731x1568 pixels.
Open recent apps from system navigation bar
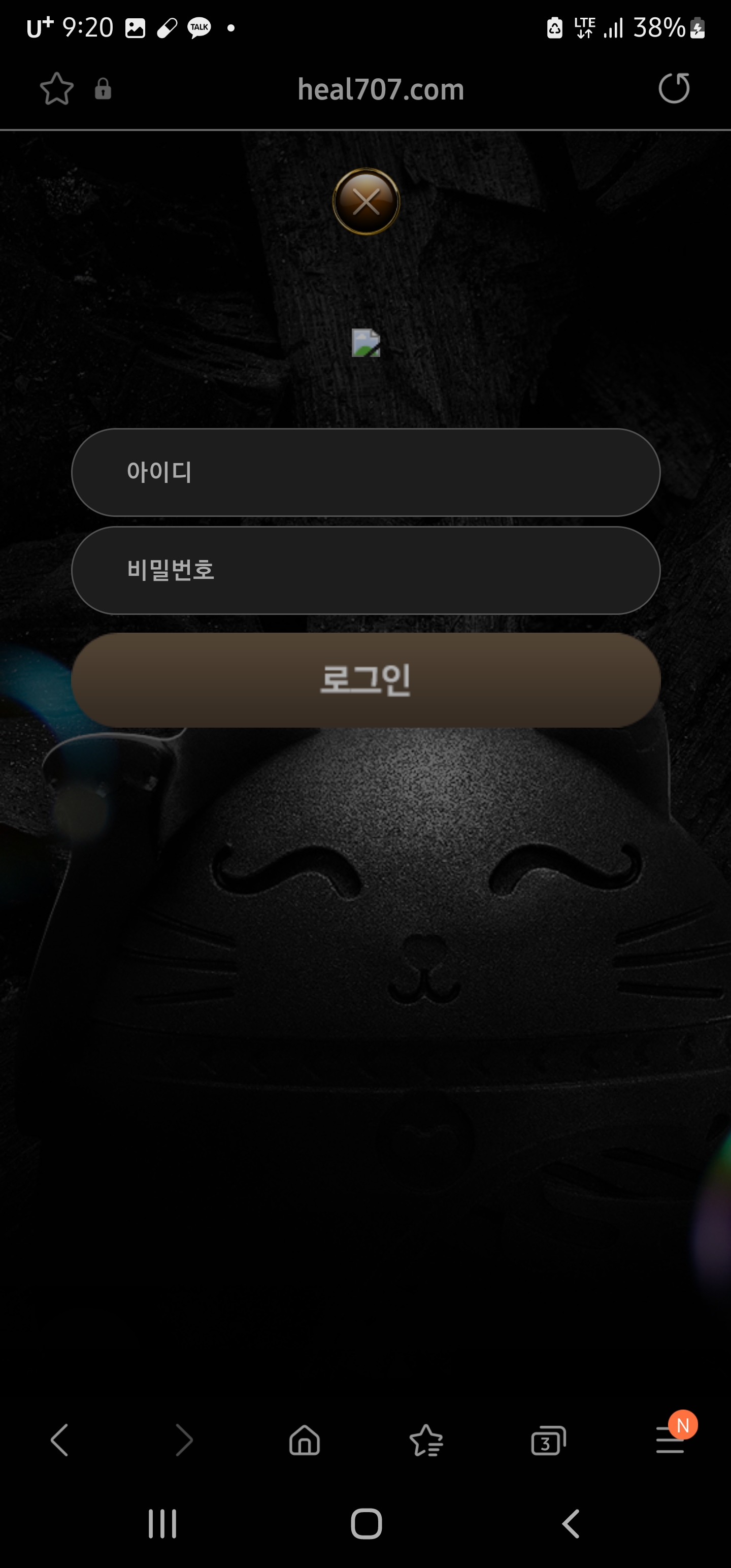click(x=162, y=1523)
